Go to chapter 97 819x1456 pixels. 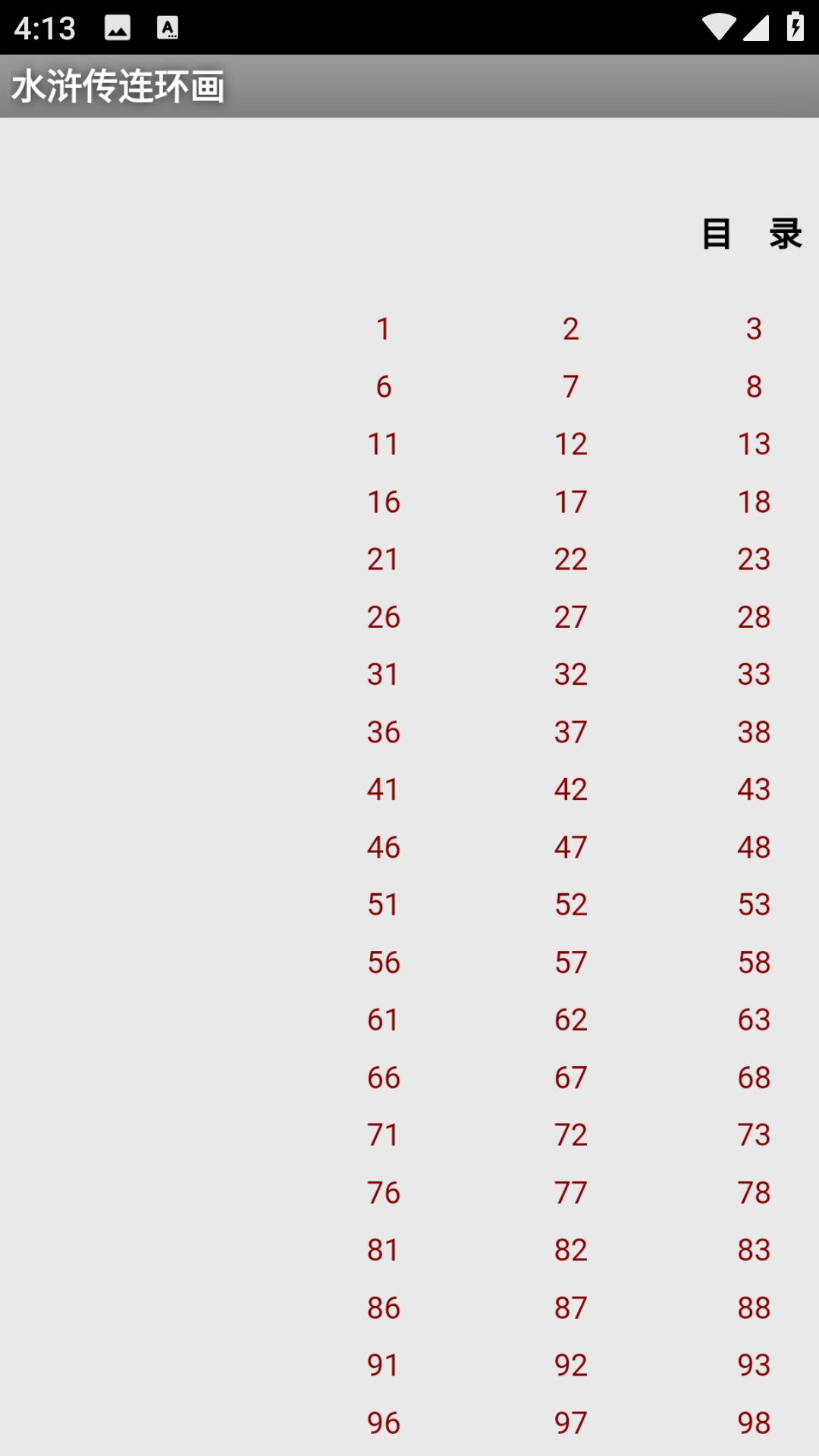(570, 1423)
